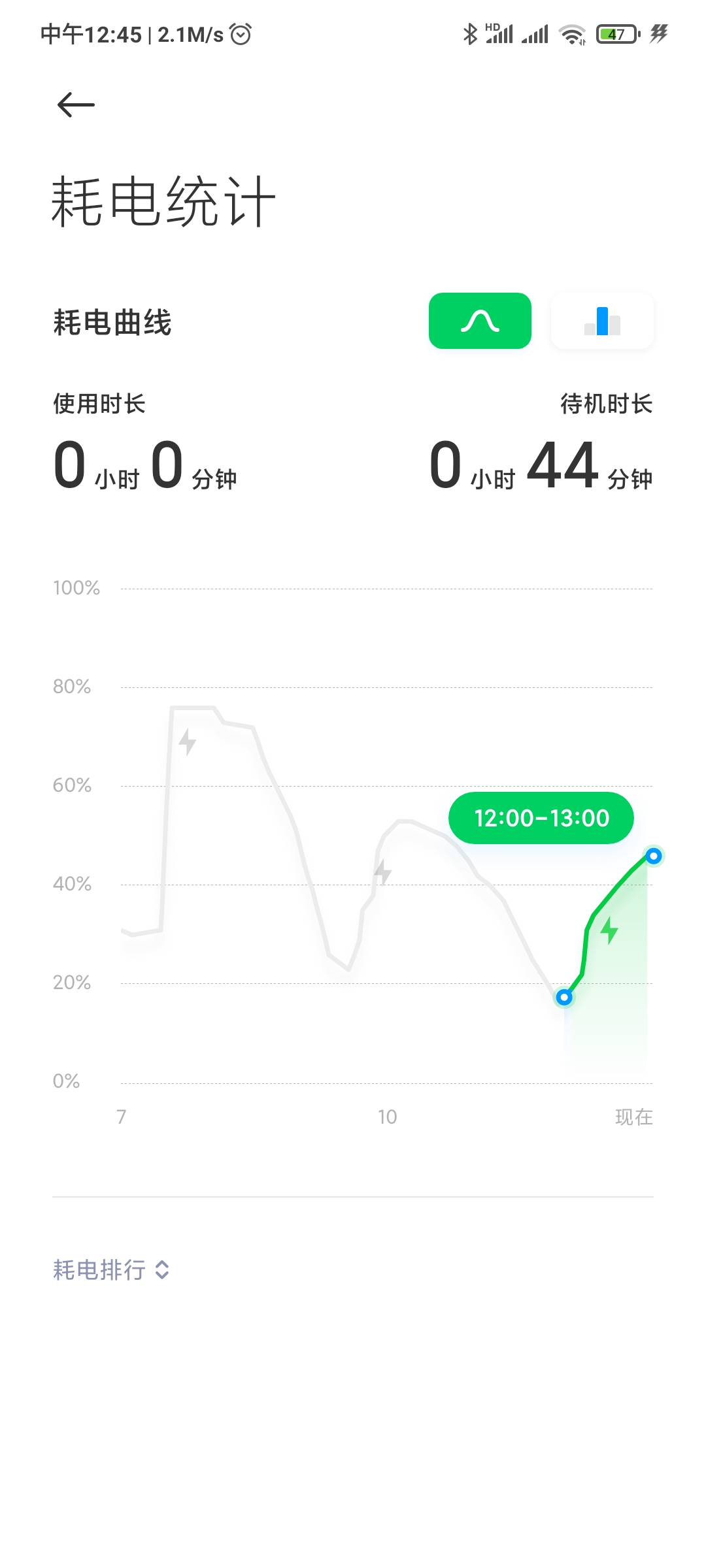Tap the current-time end marker on curve
The height and width of the screenshot is (1568, 706).
click(653, 856)
